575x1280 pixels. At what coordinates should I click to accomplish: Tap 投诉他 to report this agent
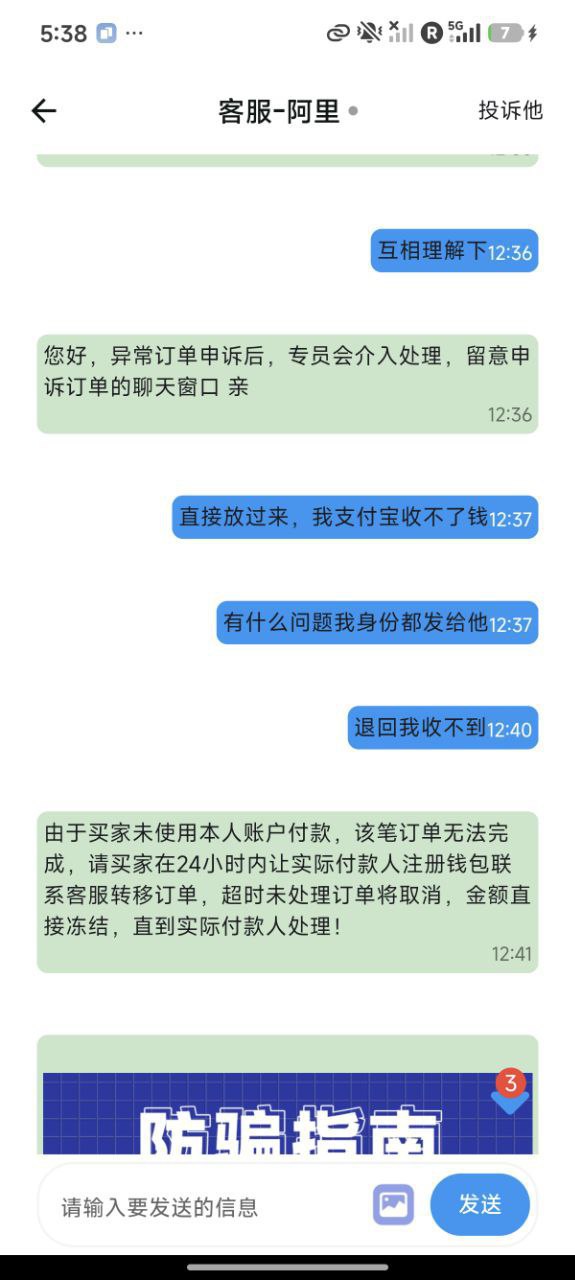click(510, 111)
